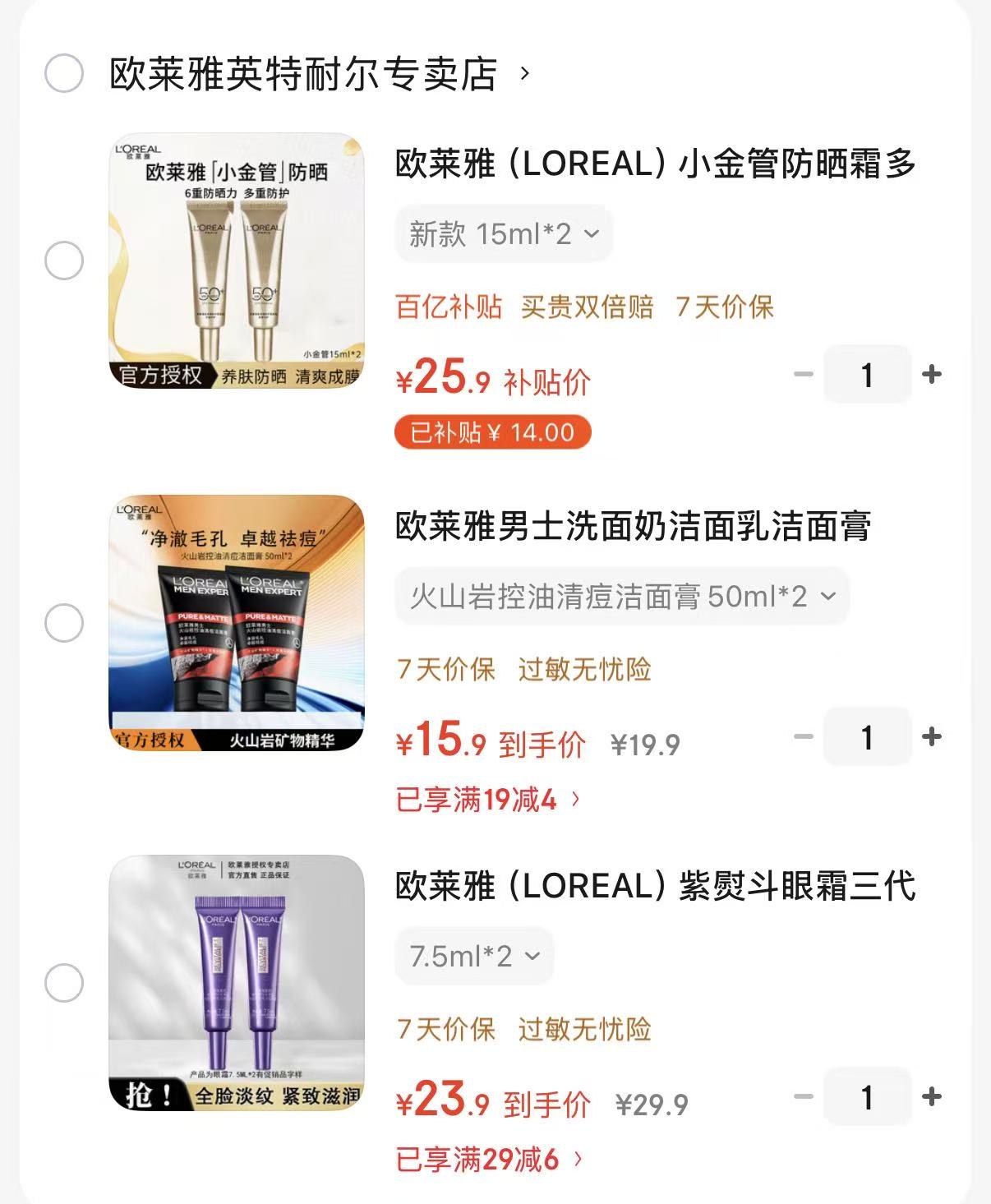Show the 已享满29减6 promotion details
Viewport: 991px width, 1204px height.
tap(490, 1160)
